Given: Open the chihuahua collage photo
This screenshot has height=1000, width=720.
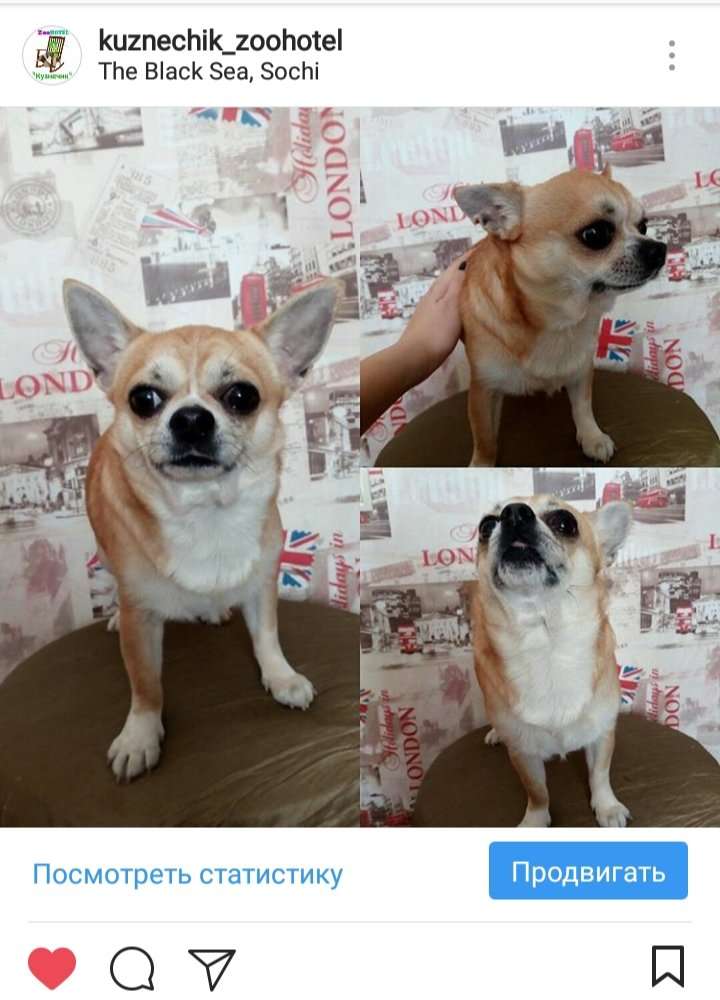Looking at the screenshot, I should [360, 467].
